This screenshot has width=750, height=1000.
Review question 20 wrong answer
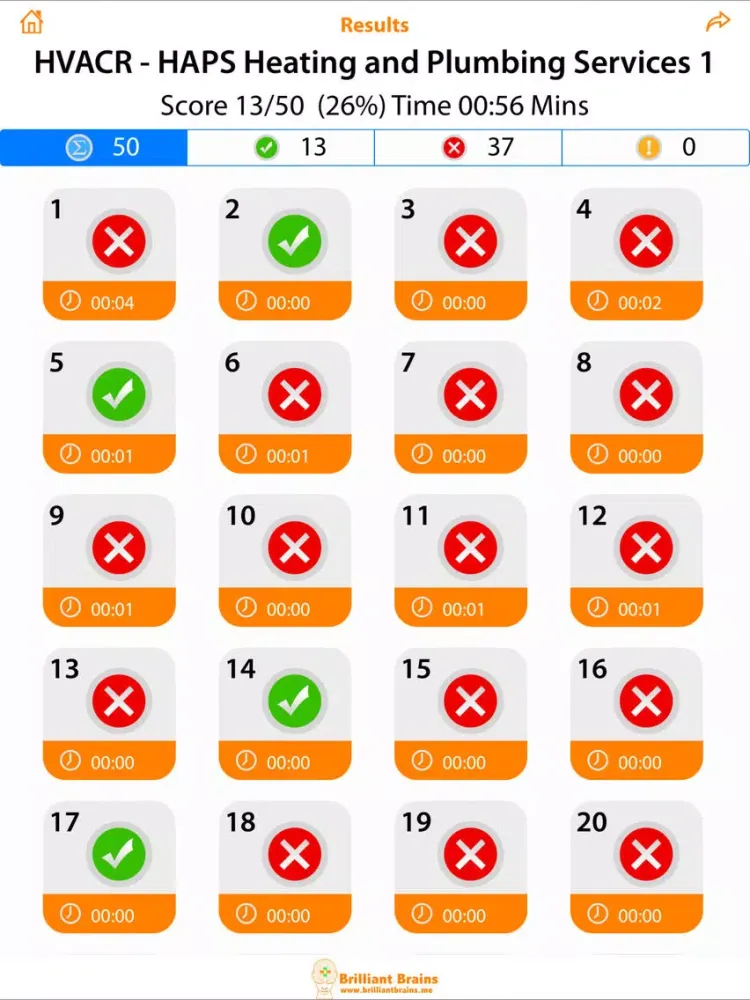point(636,866)
